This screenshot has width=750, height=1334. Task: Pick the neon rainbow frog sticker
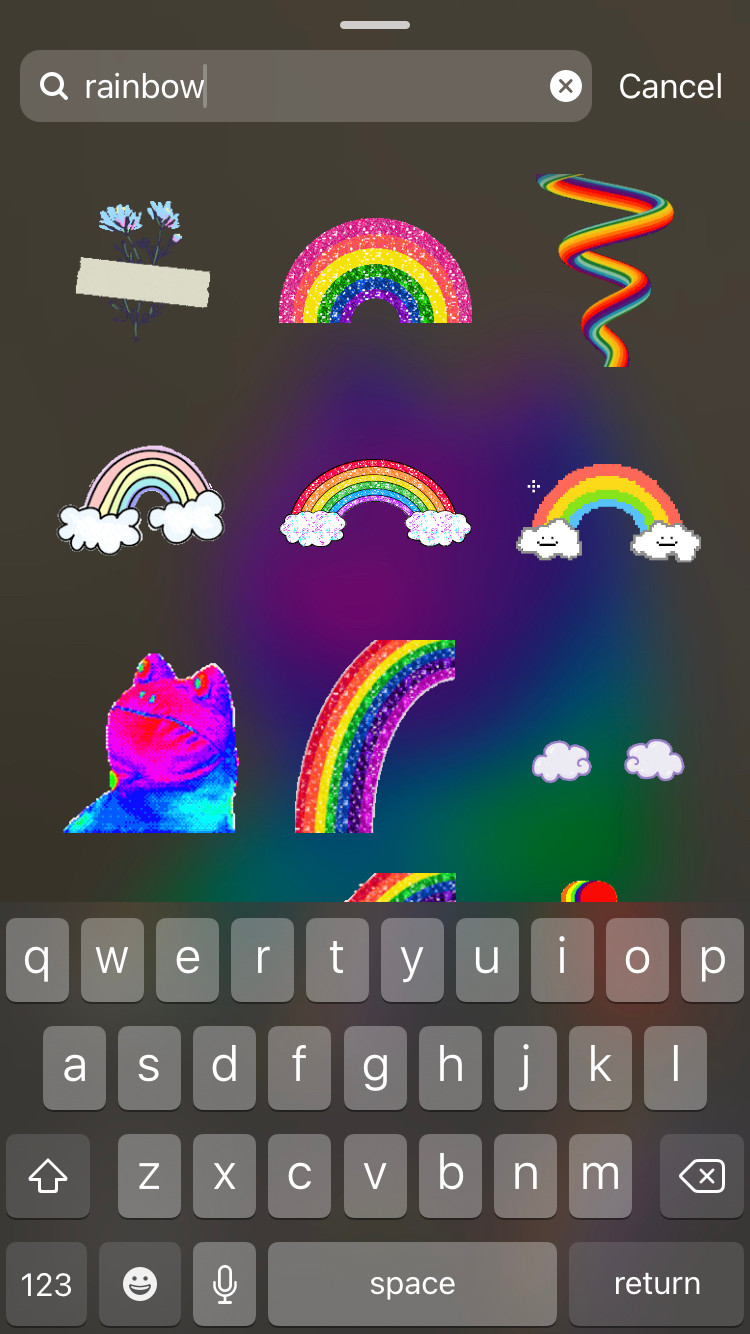[x=151, y=743]
